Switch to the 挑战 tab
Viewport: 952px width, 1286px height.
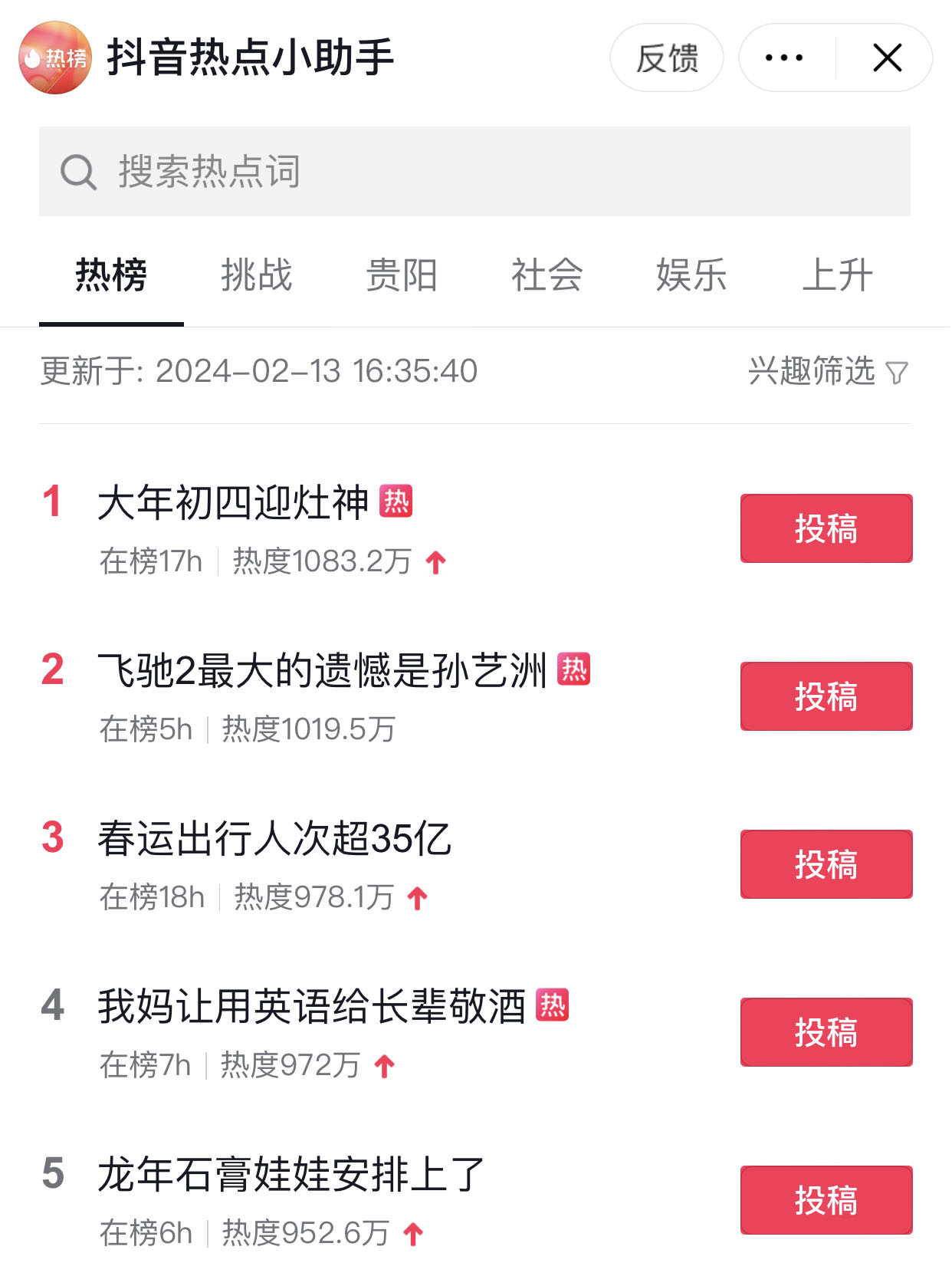(256, 275)
